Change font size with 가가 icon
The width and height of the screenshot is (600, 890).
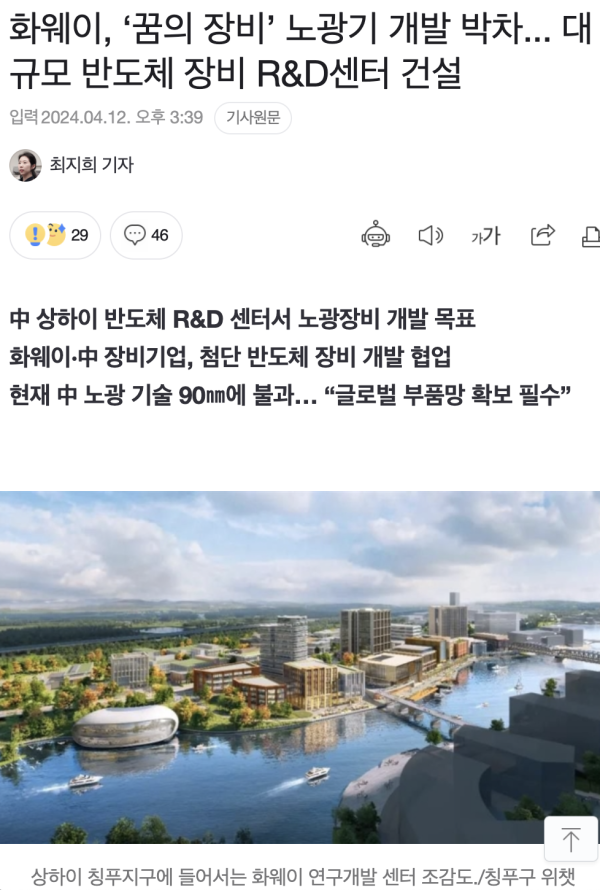pos(485,236)
